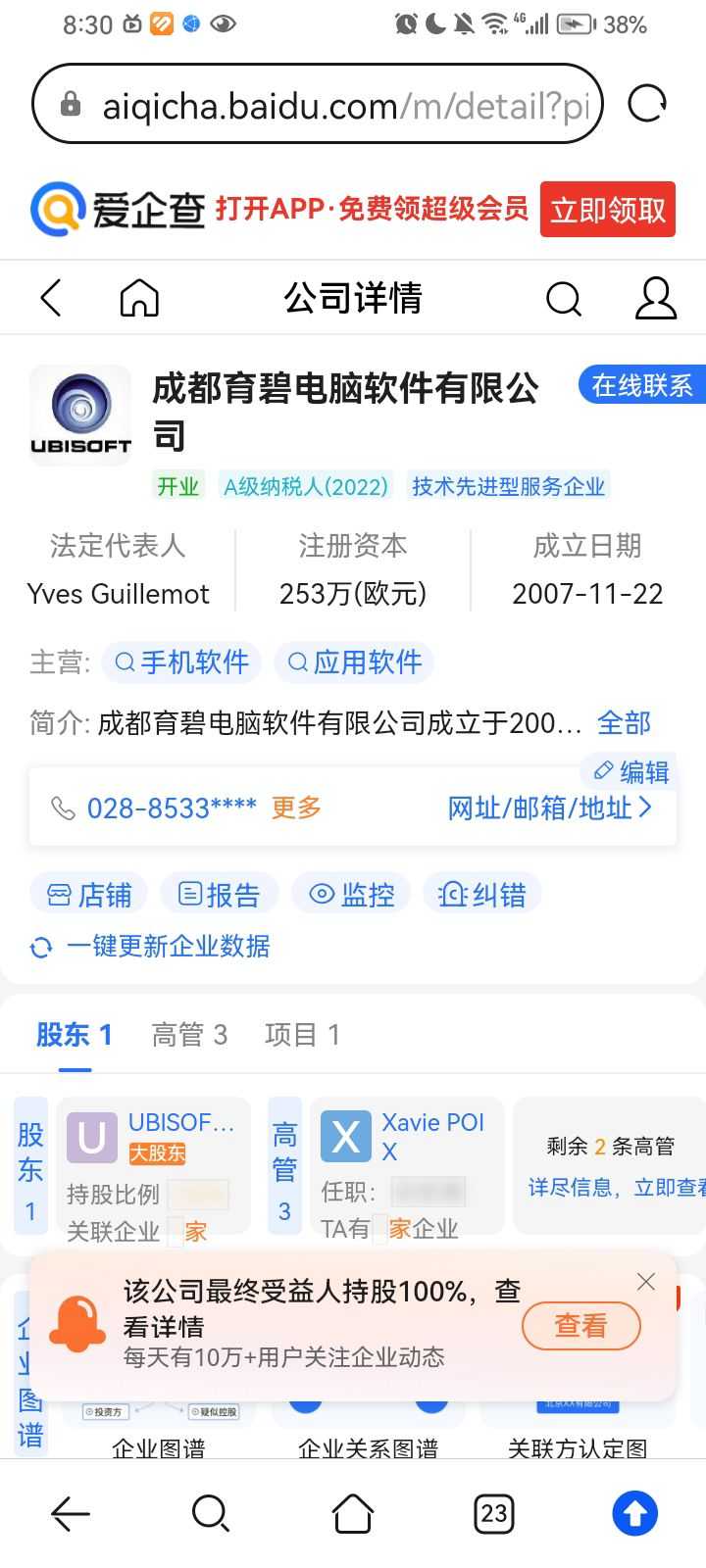Tap 查看 on the beneficial owner banner
The height and width of the screenshot is (1568, 706).
tap(581, 1326)
